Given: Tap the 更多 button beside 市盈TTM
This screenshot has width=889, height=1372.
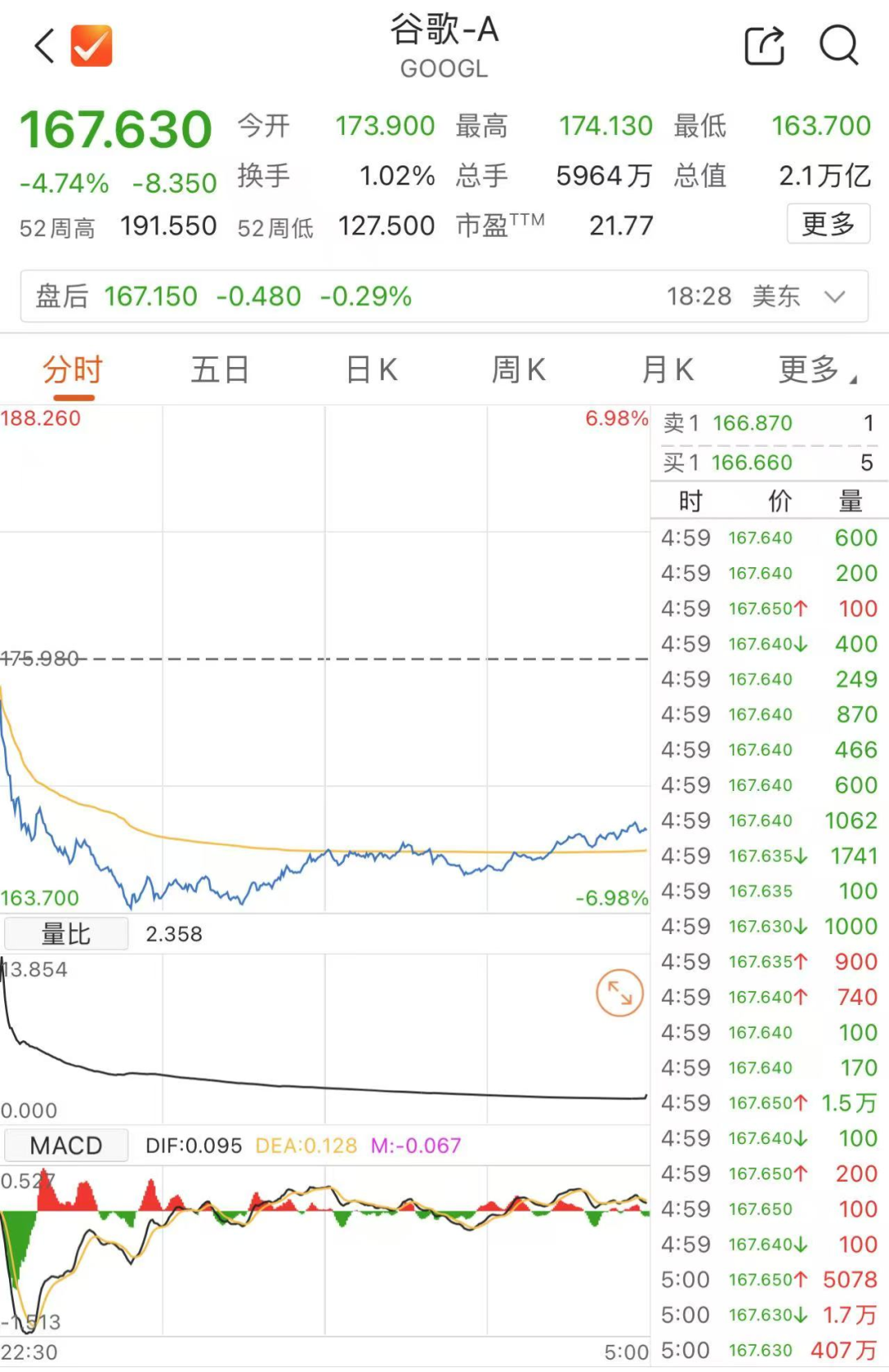Looking at the screenshot, I should click(828, 224).
